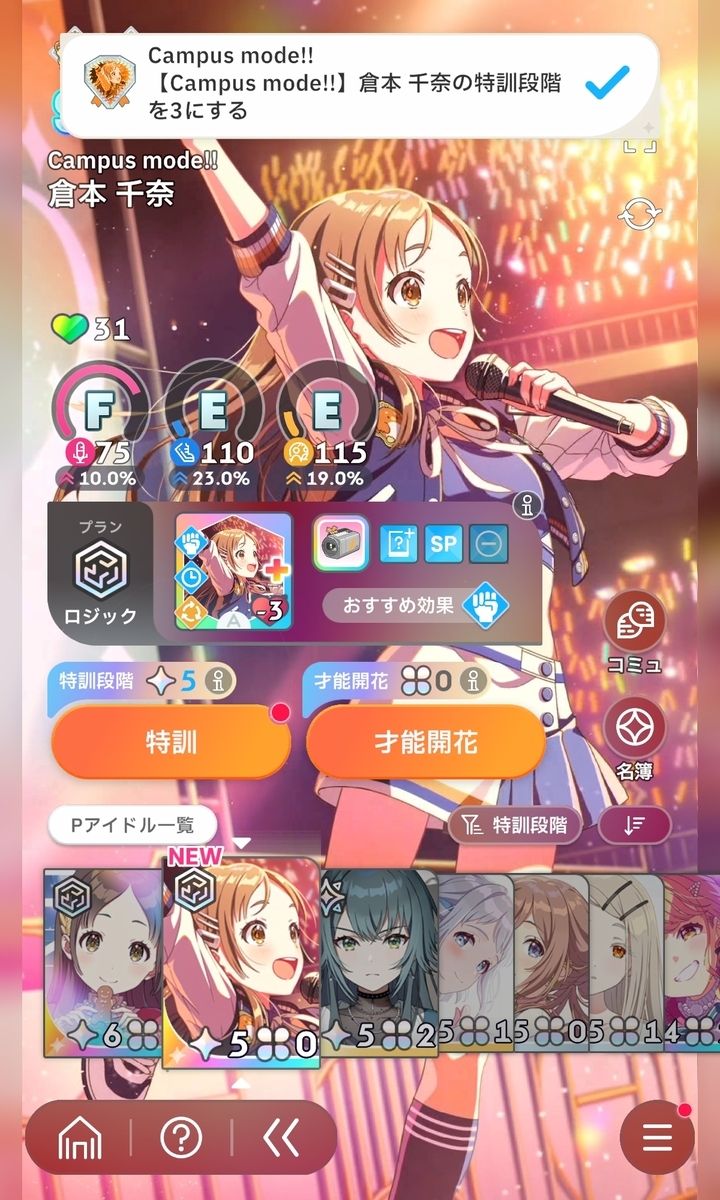Select the dark-haired idol card with 6 stars
Viewport: 720px width, 1200px height.
coord(102,962)
